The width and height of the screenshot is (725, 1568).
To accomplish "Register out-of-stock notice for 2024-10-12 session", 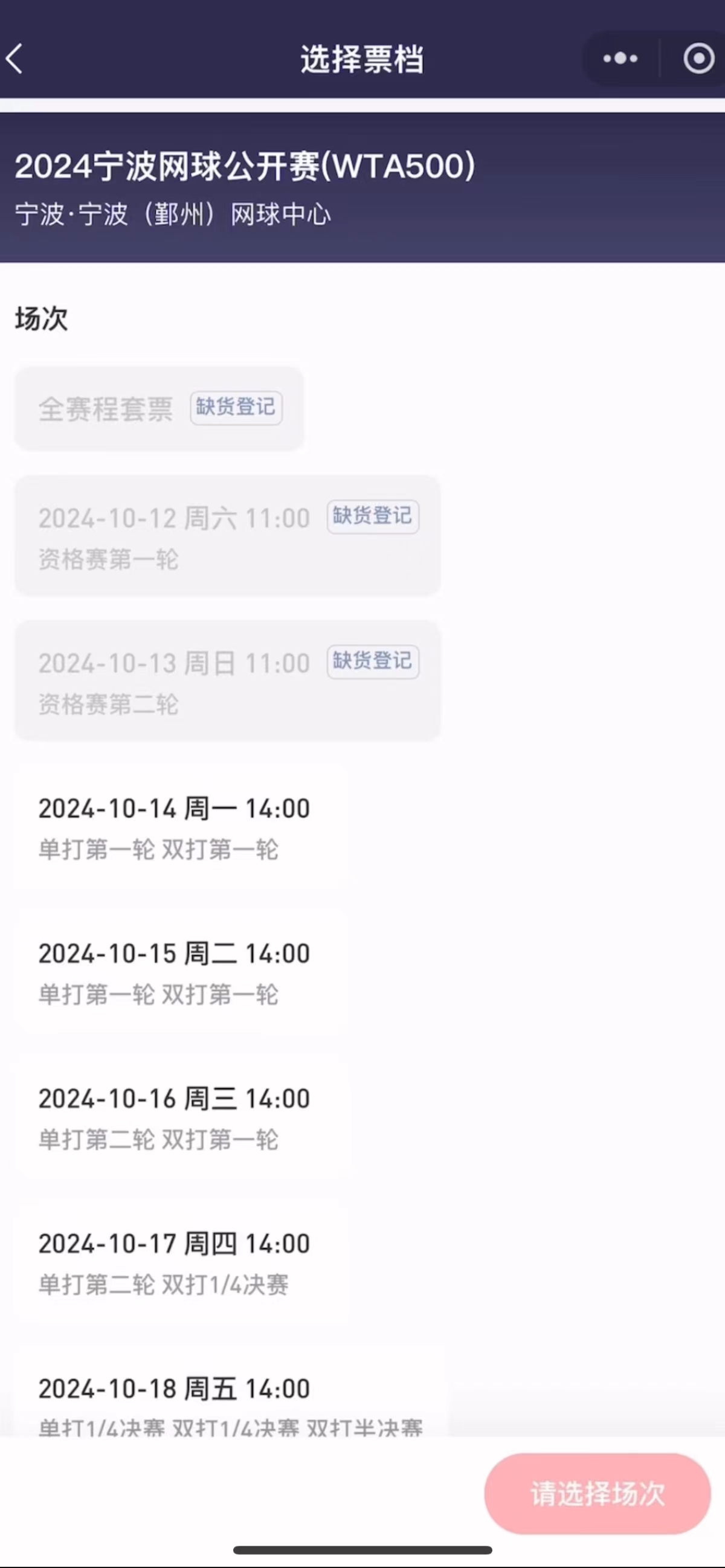I will pos(373,517).
